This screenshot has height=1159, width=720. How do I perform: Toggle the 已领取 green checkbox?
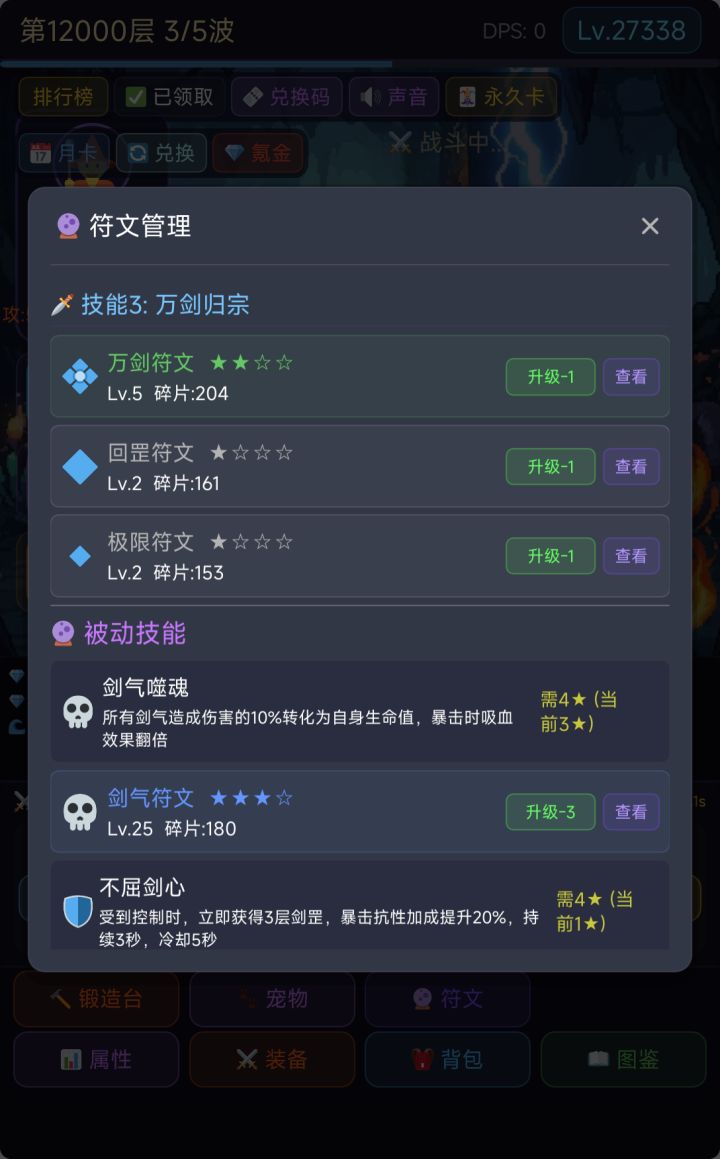coord(135,97)
